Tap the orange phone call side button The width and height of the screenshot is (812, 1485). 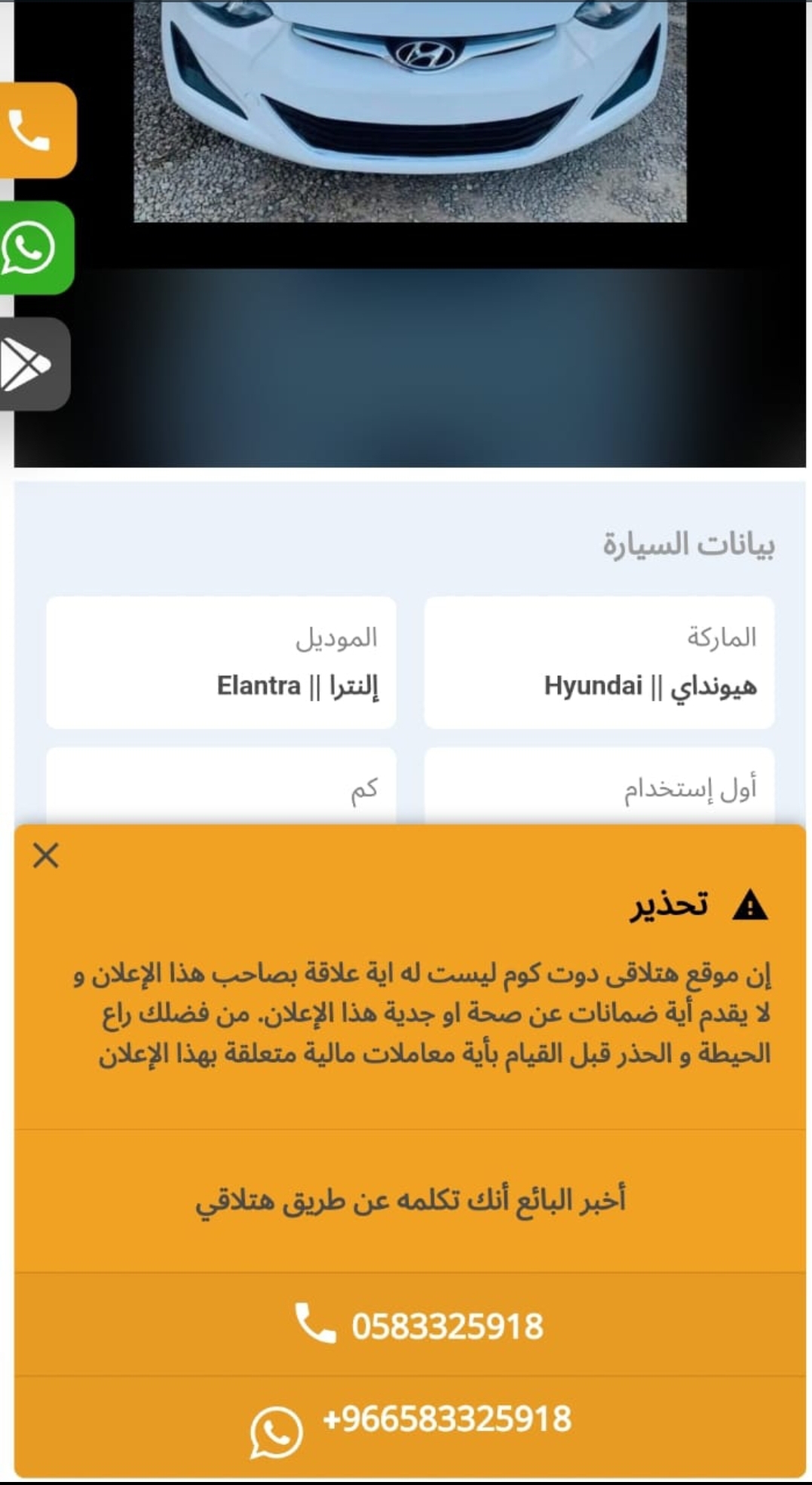point(37,130)
